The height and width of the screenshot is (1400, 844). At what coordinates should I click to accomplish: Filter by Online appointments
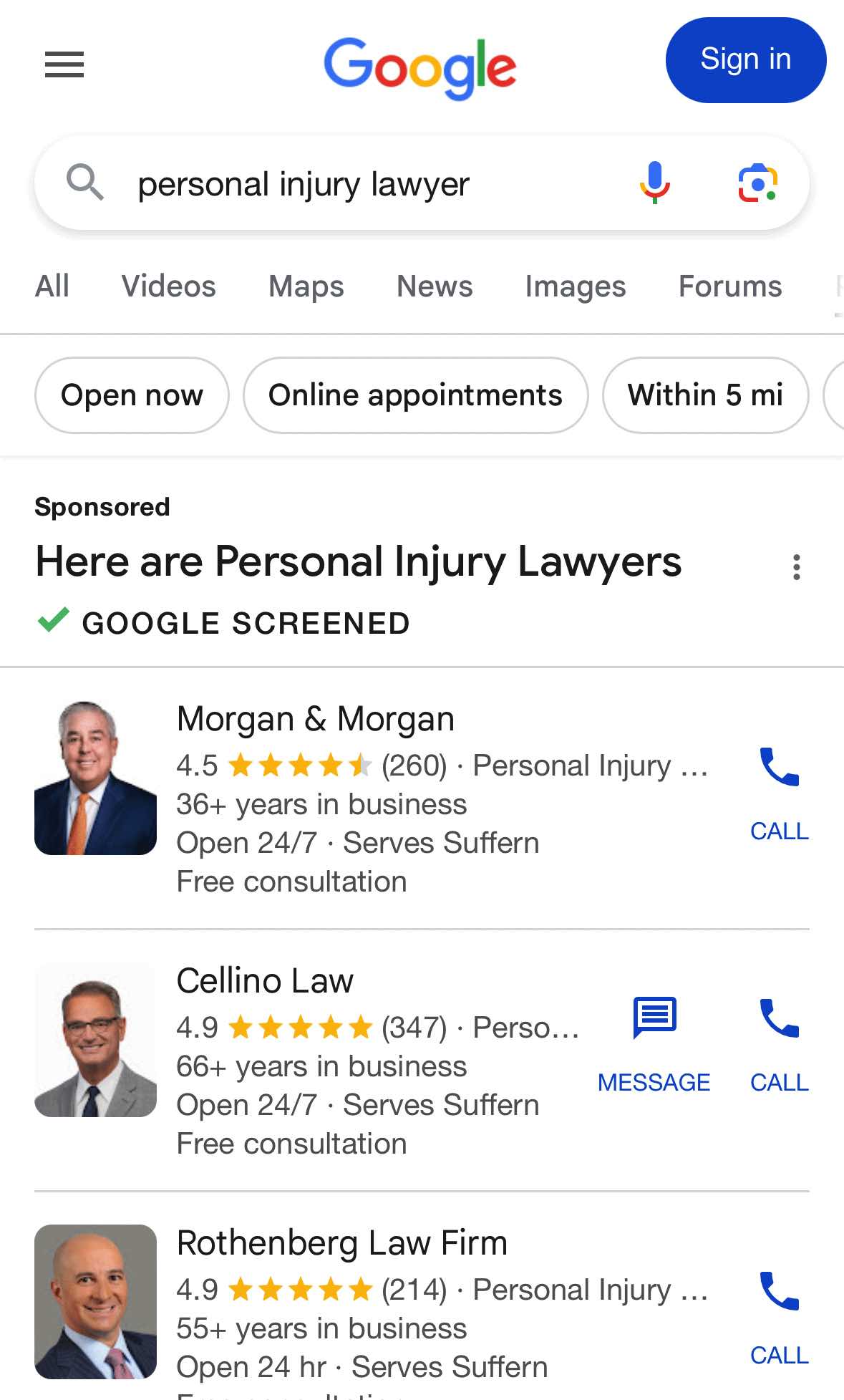click(x=415, y=395)
